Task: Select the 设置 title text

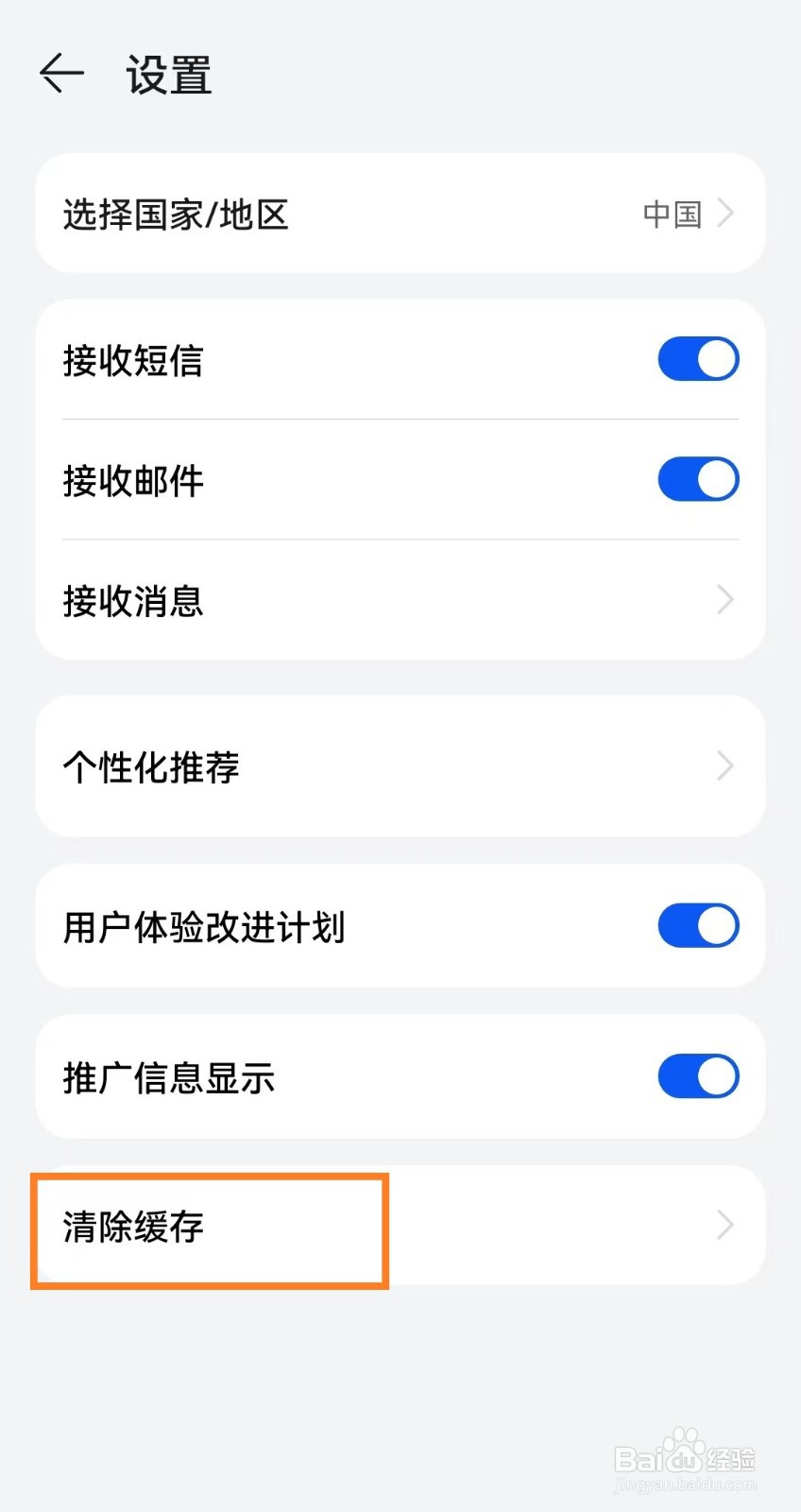Action: coord(168,76)
